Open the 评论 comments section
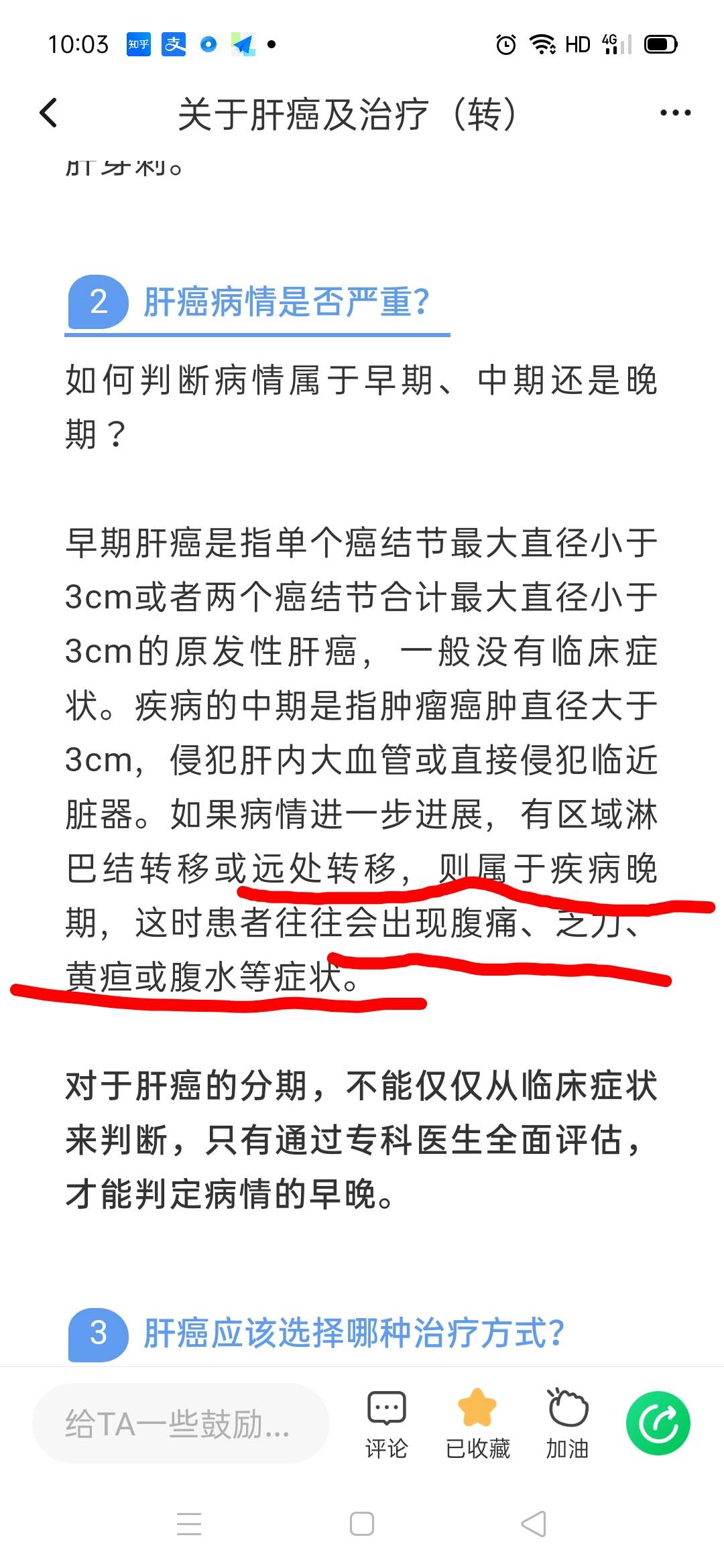The width and height of the screenshot is (724, 1568). click(387, 1422)
